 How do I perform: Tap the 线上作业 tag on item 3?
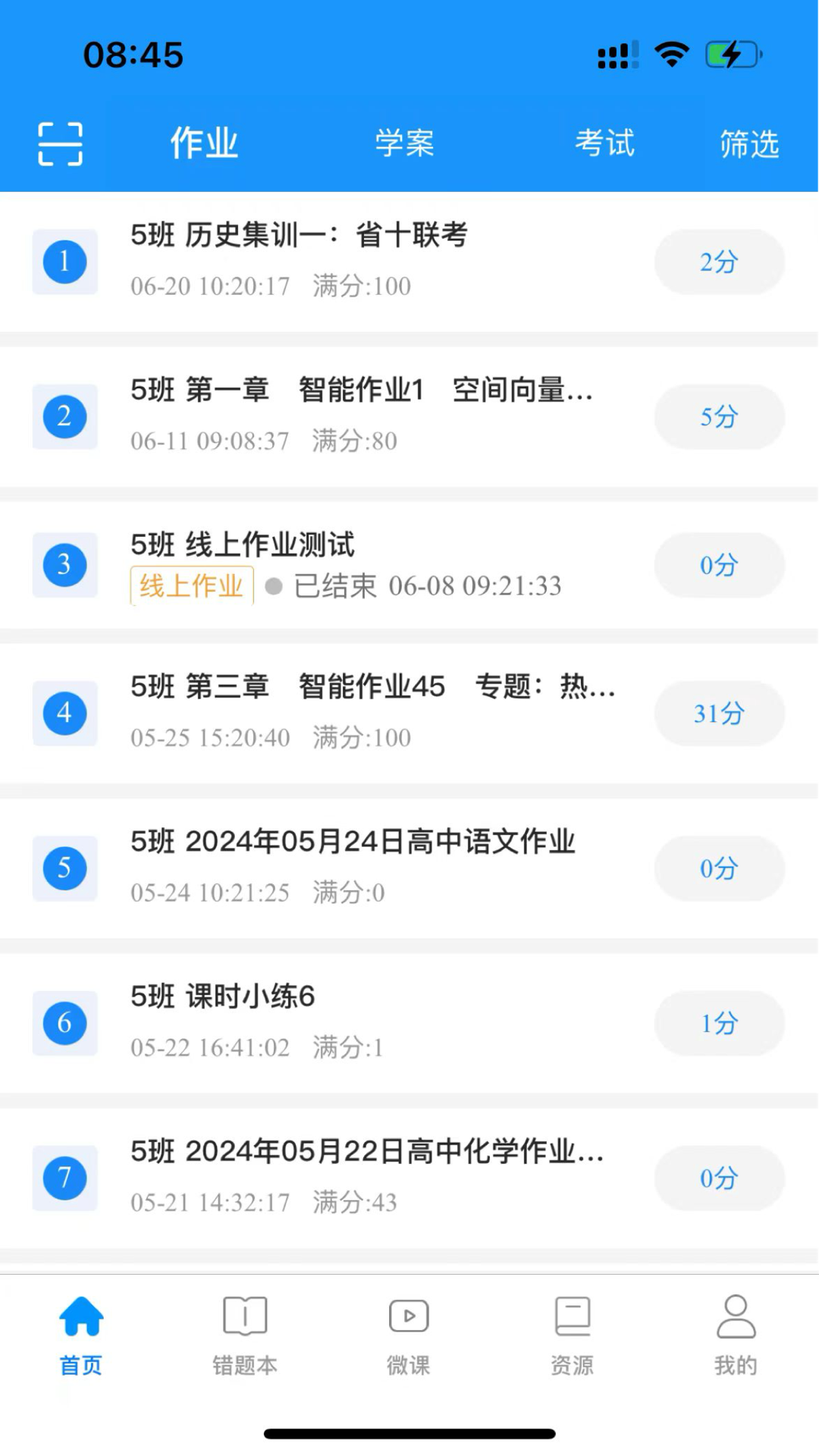click(x=190, y=585)
